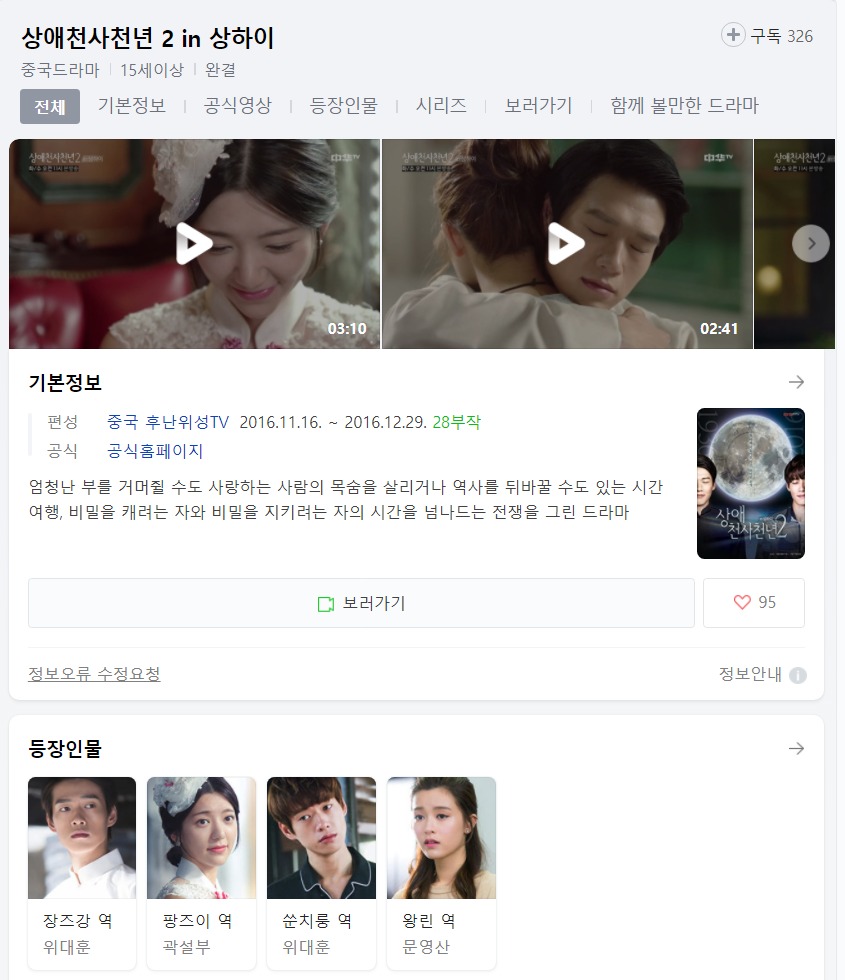The image size is (845, 980).
Task: Open the drama poster image
Action: click(750, 483)
